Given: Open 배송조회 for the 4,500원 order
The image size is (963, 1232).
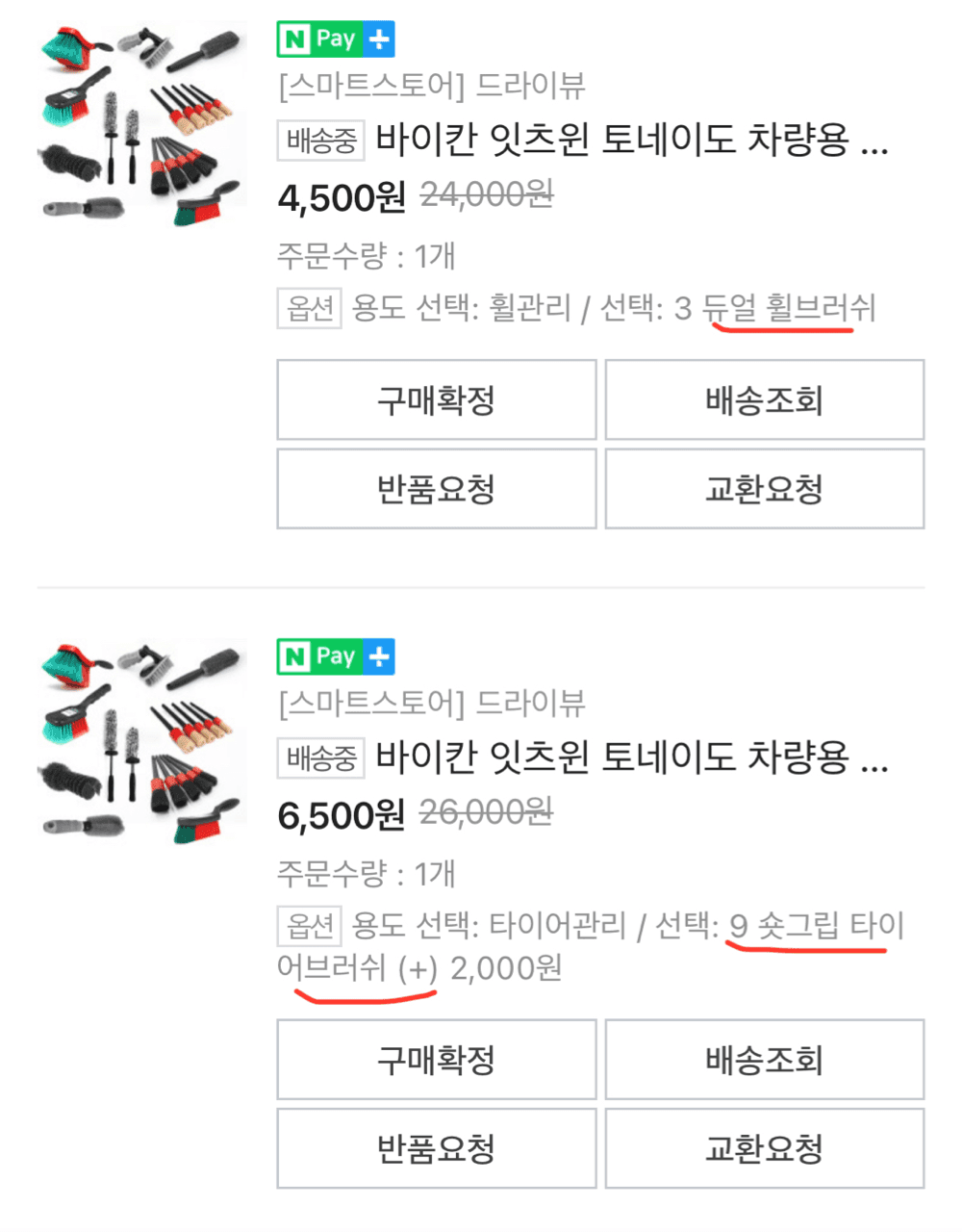Looking at the screenshot, I should [765, 399].
